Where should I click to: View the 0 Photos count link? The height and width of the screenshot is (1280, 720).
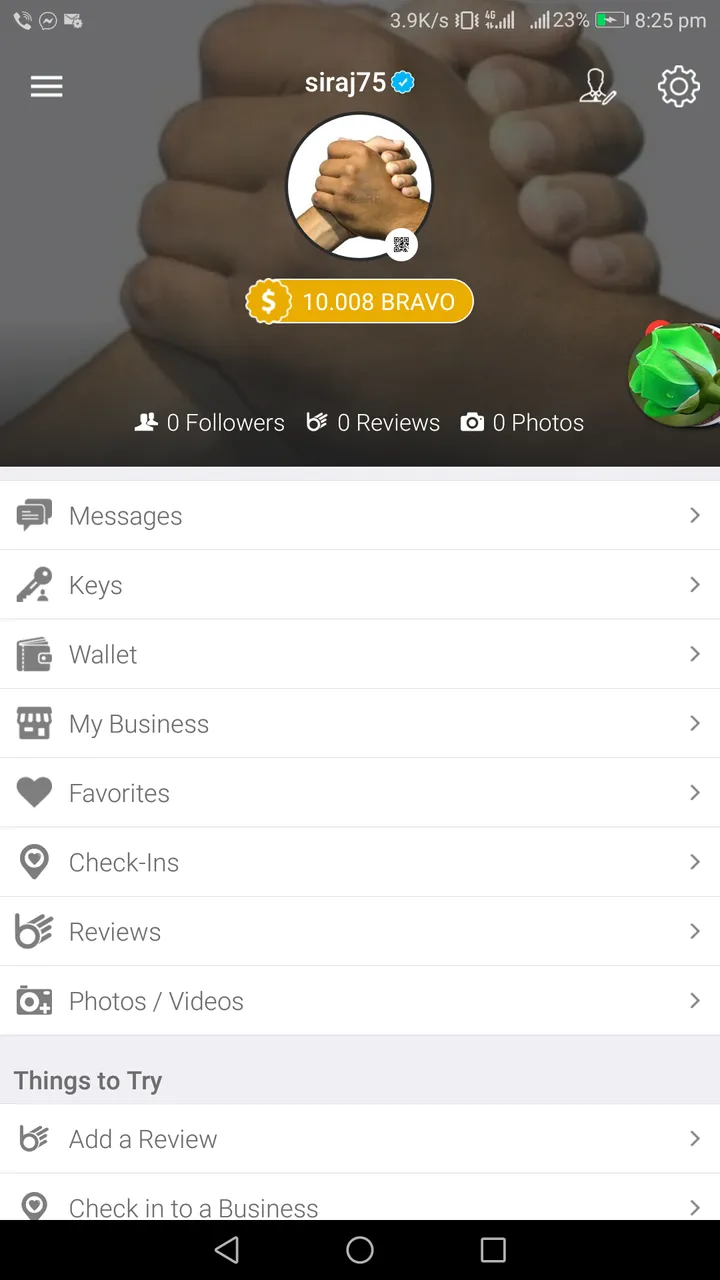522,423
